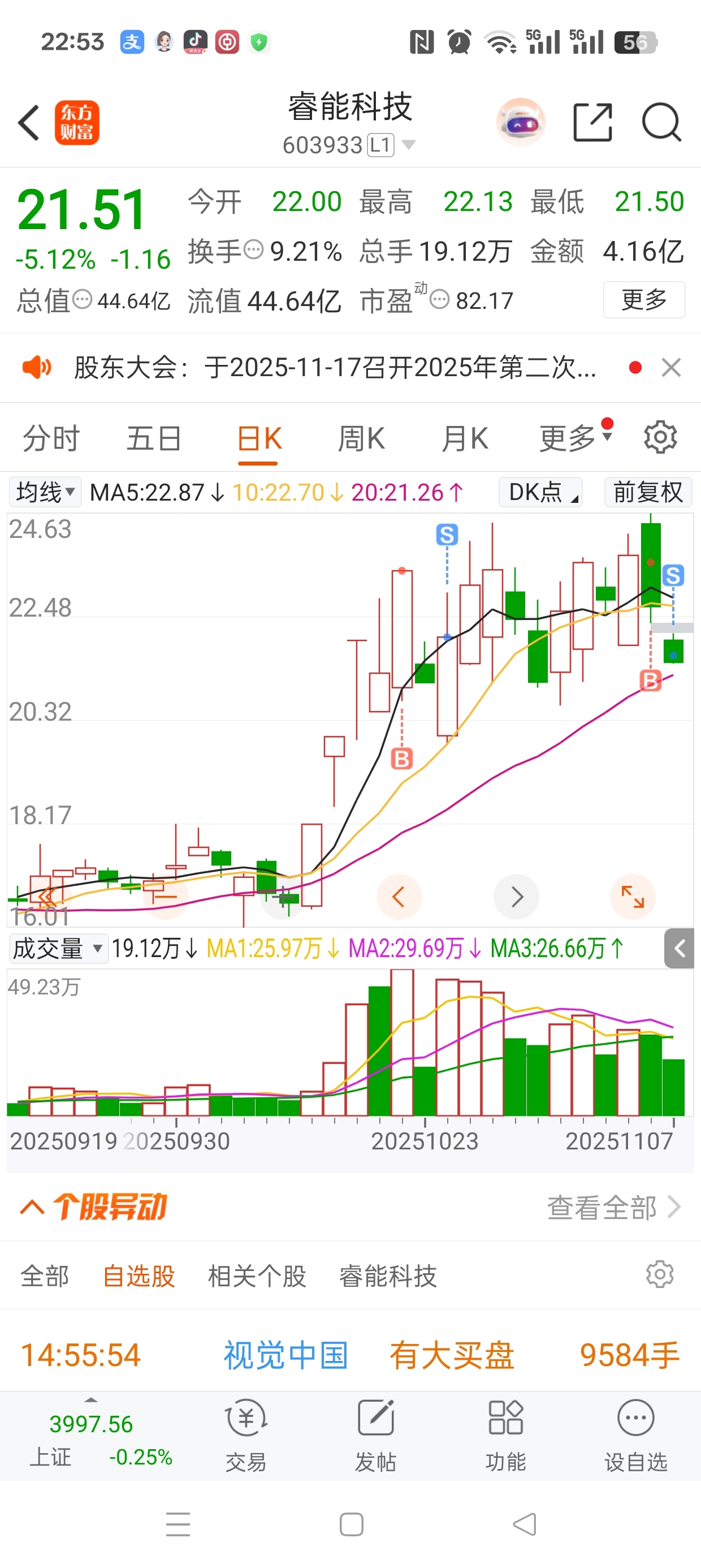Select the 月K chart tab

coord(464,438)
